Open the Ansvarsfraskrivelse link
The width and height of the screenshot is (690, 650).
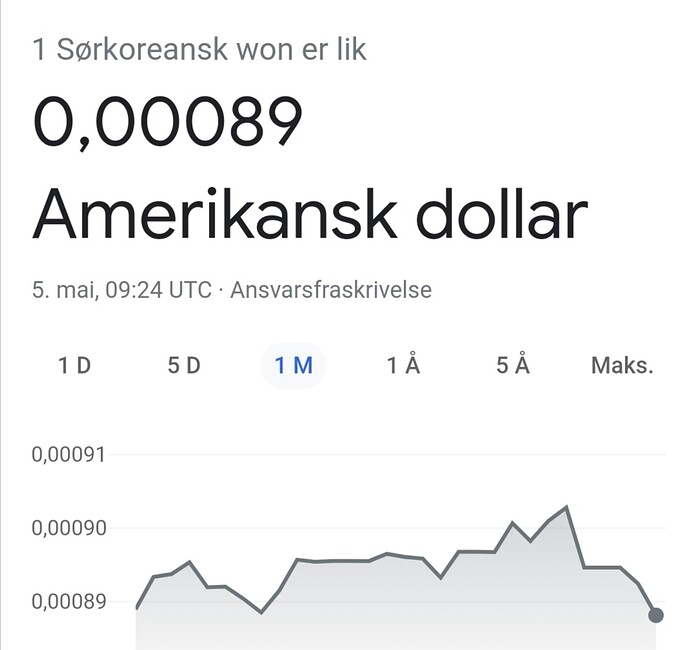pyautogui.click(x=331, y=290)
